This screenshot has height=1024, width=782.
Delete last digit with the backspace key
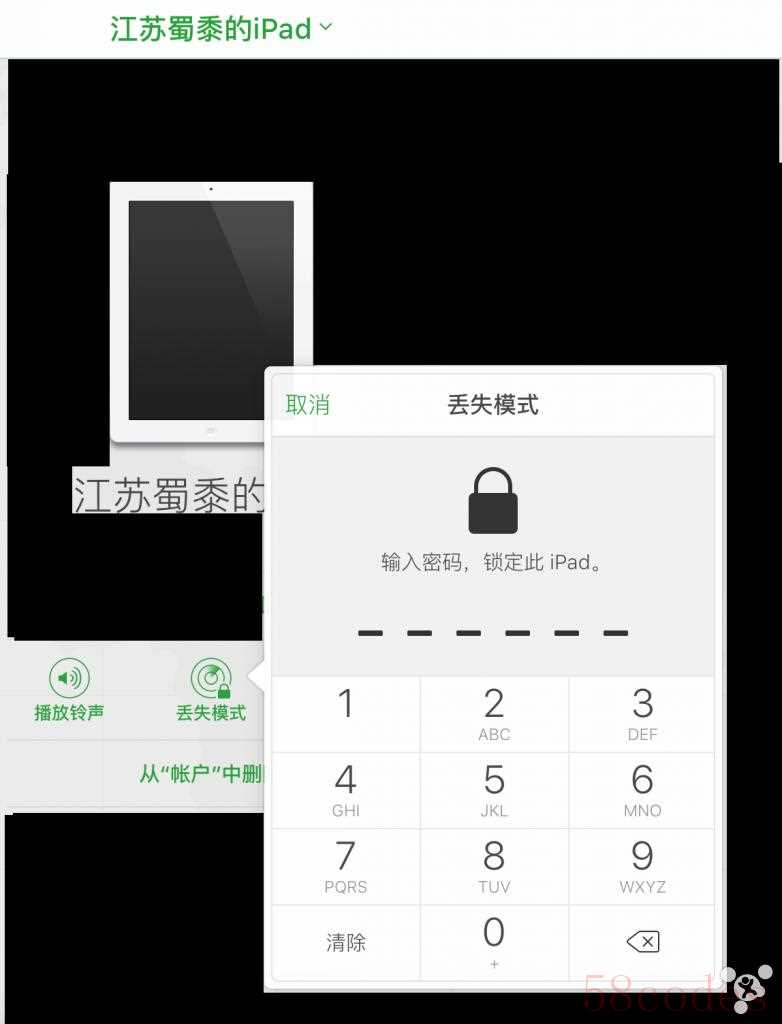[642, 942]
